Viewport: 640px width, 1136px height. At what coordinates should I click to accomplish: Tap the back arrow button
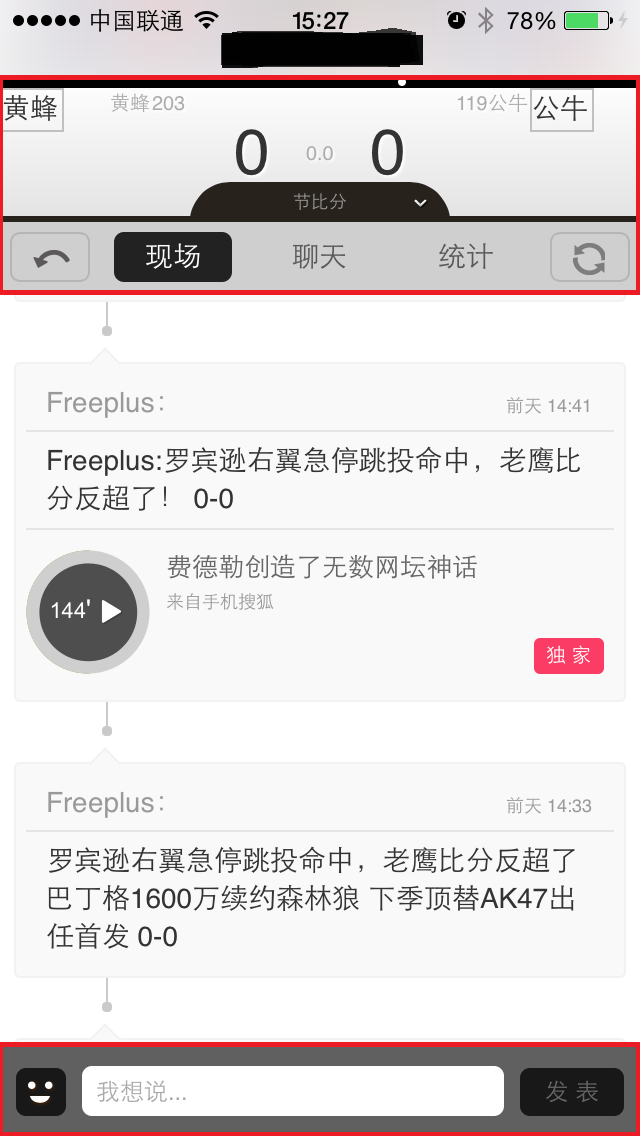click(x=50, y=257)
